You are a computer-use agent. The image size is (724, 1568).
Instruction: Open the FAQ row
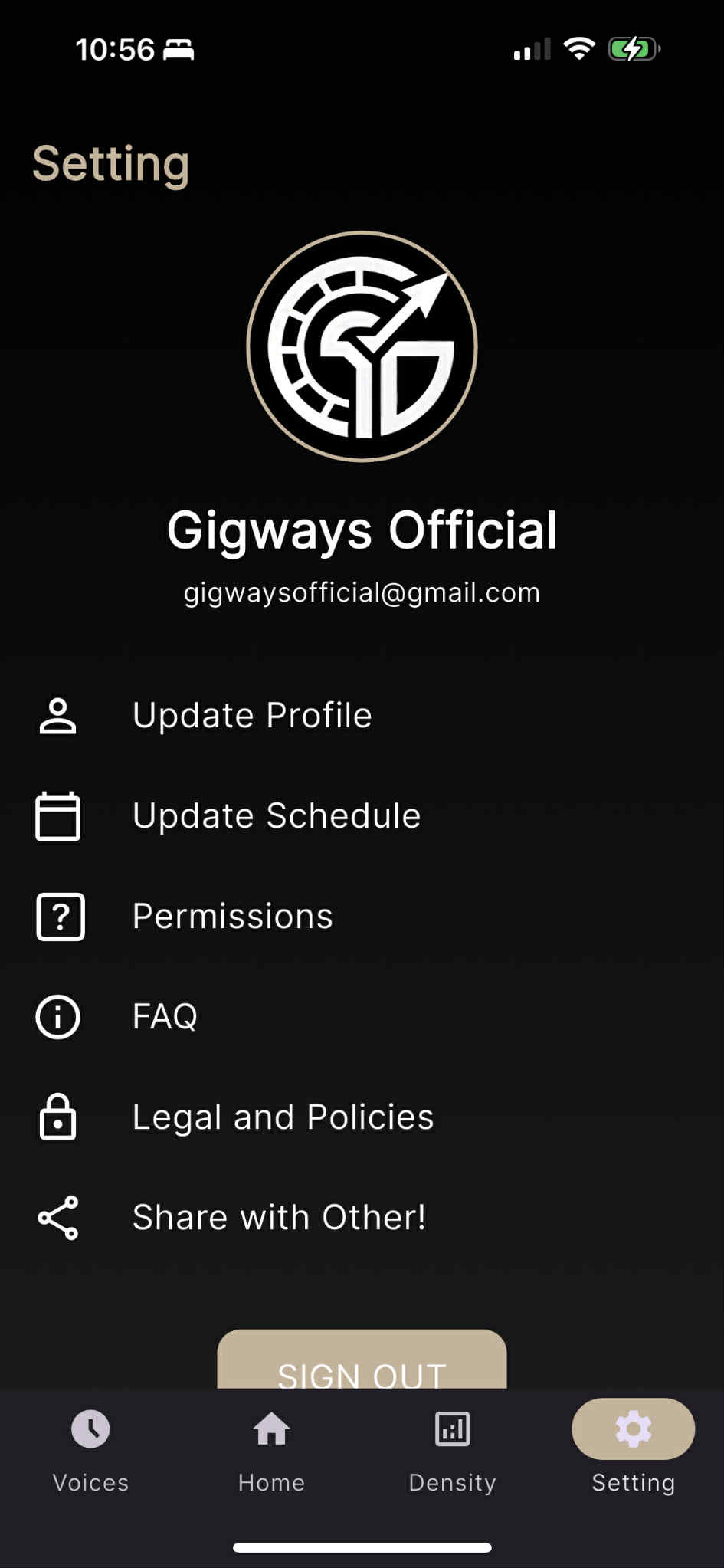(362, 1017)
